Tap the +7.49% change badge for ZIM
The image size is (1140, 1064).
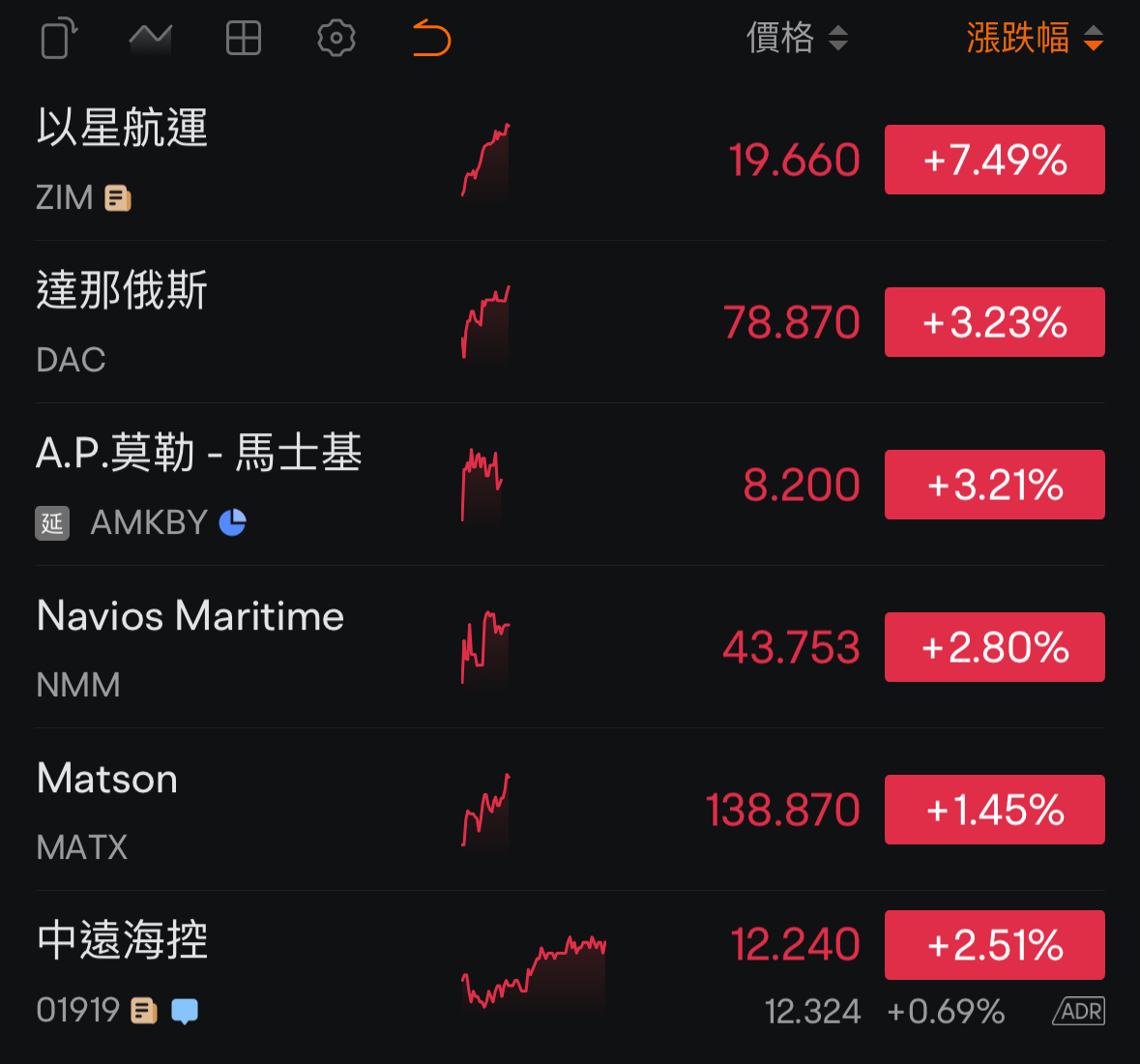click(994, 160)
